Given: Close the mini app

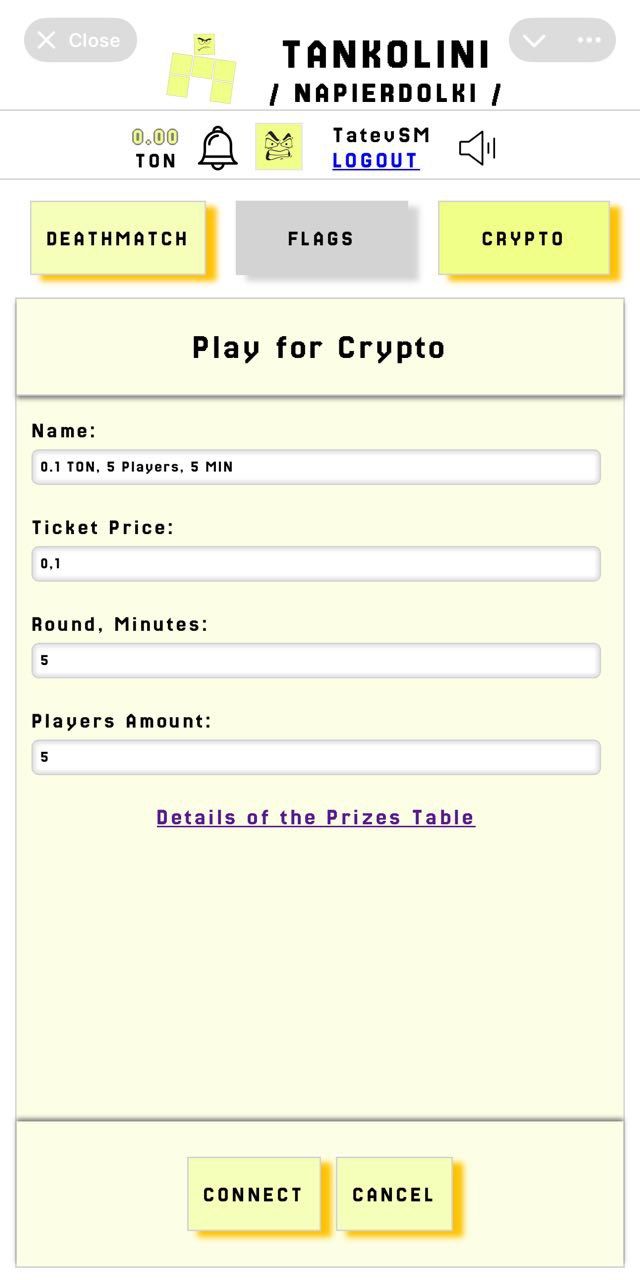Looking at the screenshot, I should [80, 40].
